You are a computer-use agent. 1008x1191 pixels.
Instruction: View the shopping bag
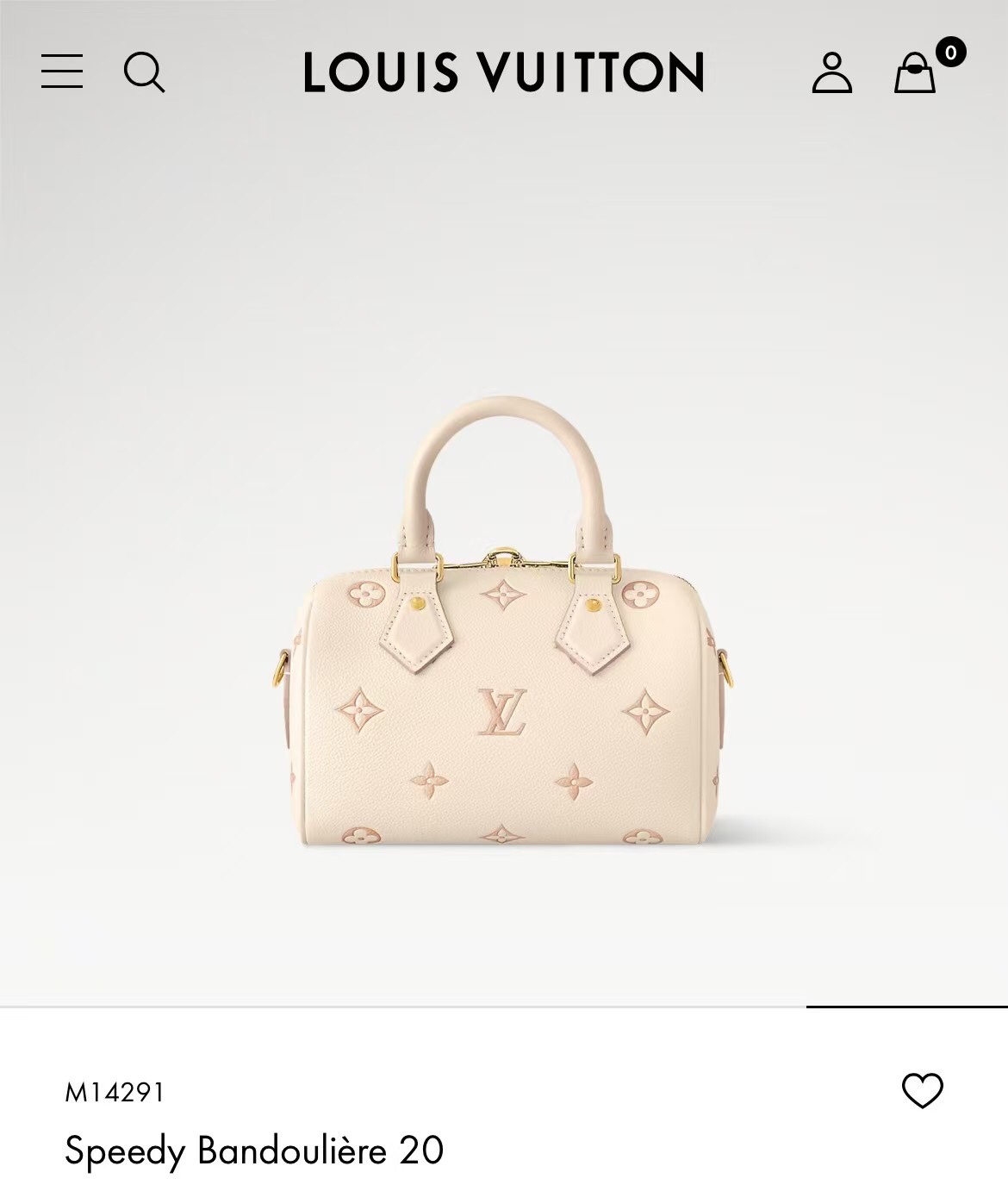916,72
